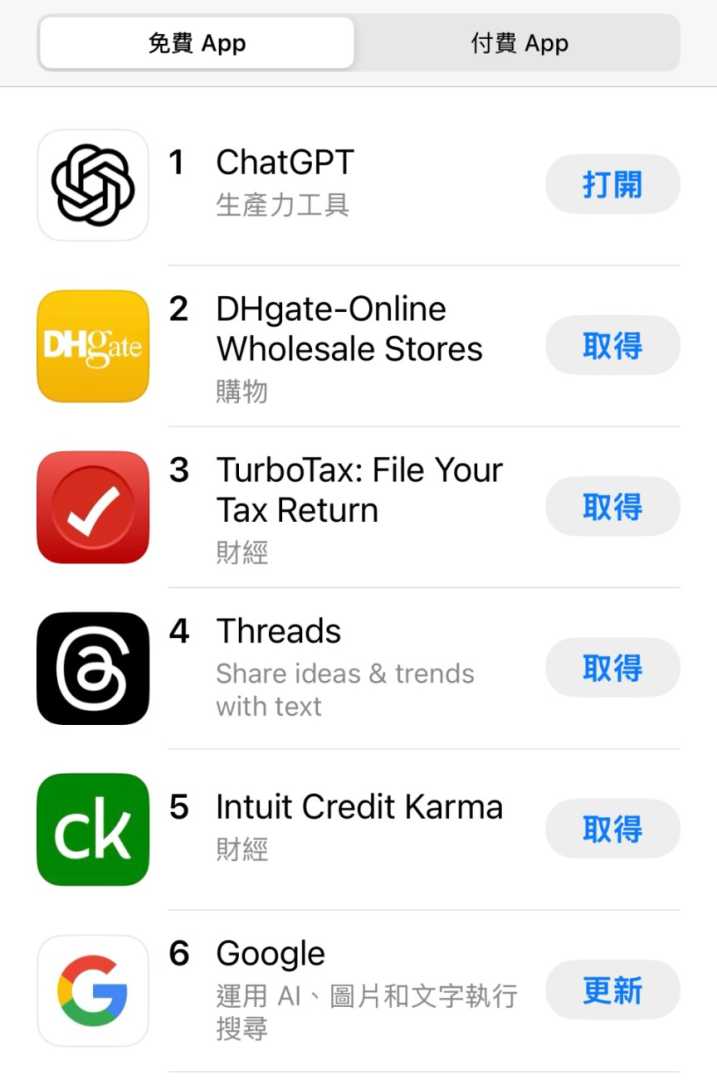The width and height of the screenshot is (717, 1080).
Task: Tap 打開 to launch ChatGPT
Action: [612, 185]
